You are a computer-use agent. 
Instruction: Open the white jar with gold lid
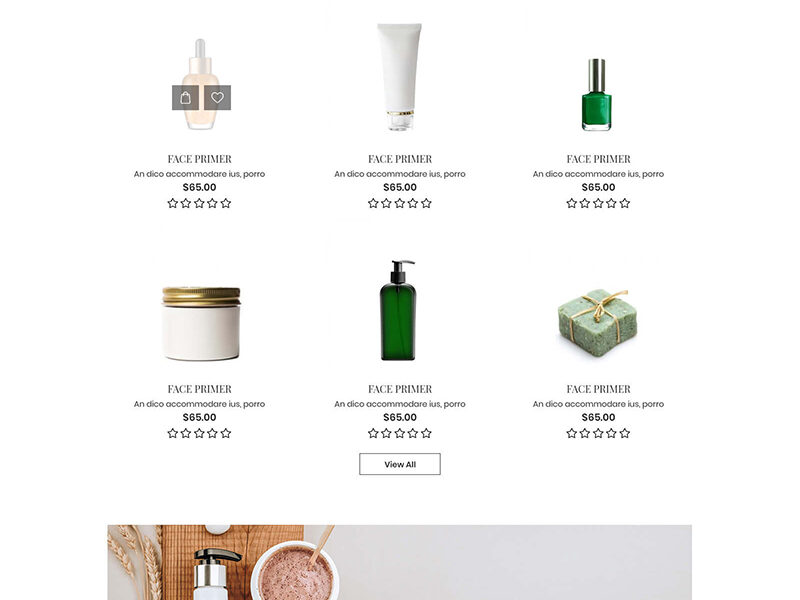tap(201, 323)
